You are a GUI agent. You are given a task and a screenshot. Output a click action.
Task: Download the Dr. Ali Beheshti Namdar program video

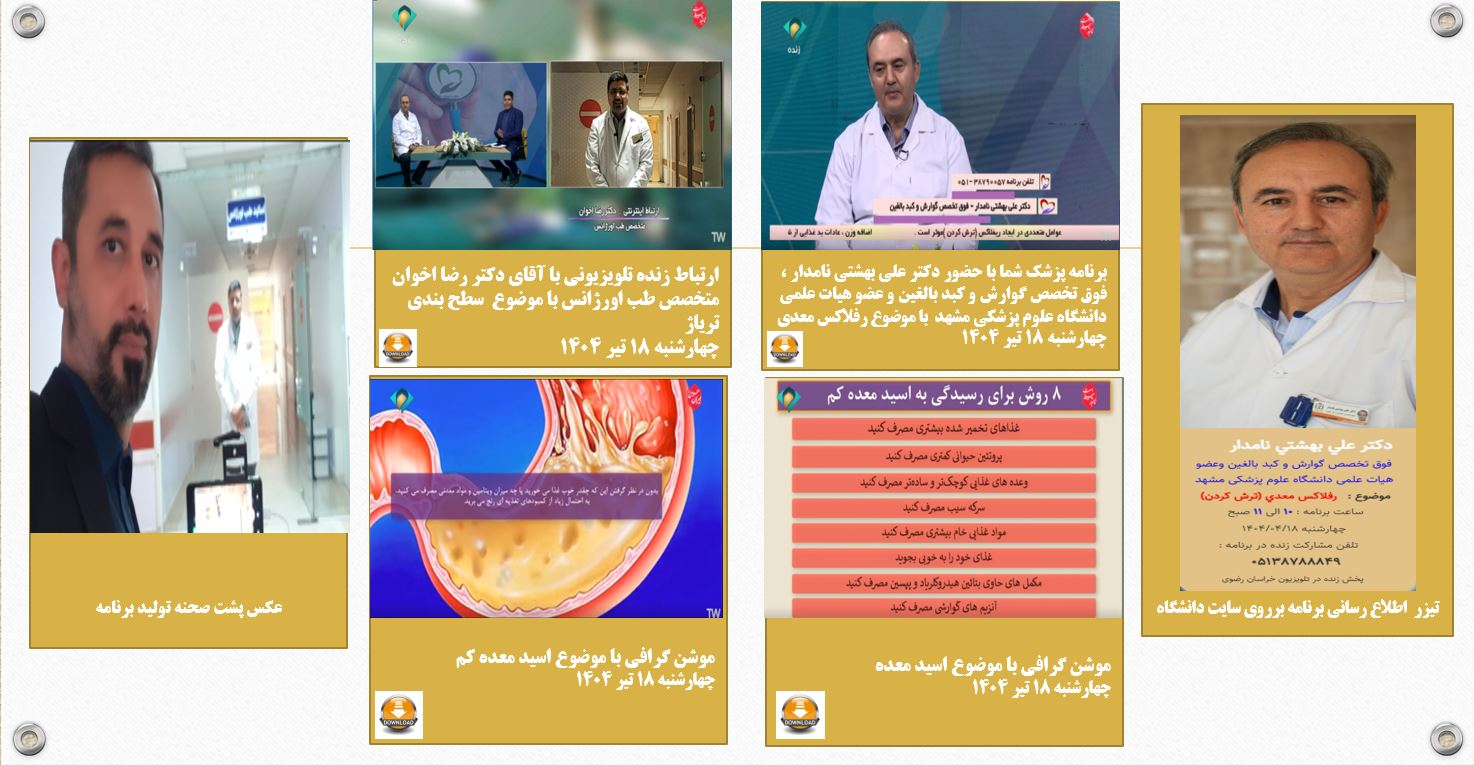[x=785, y=348]
